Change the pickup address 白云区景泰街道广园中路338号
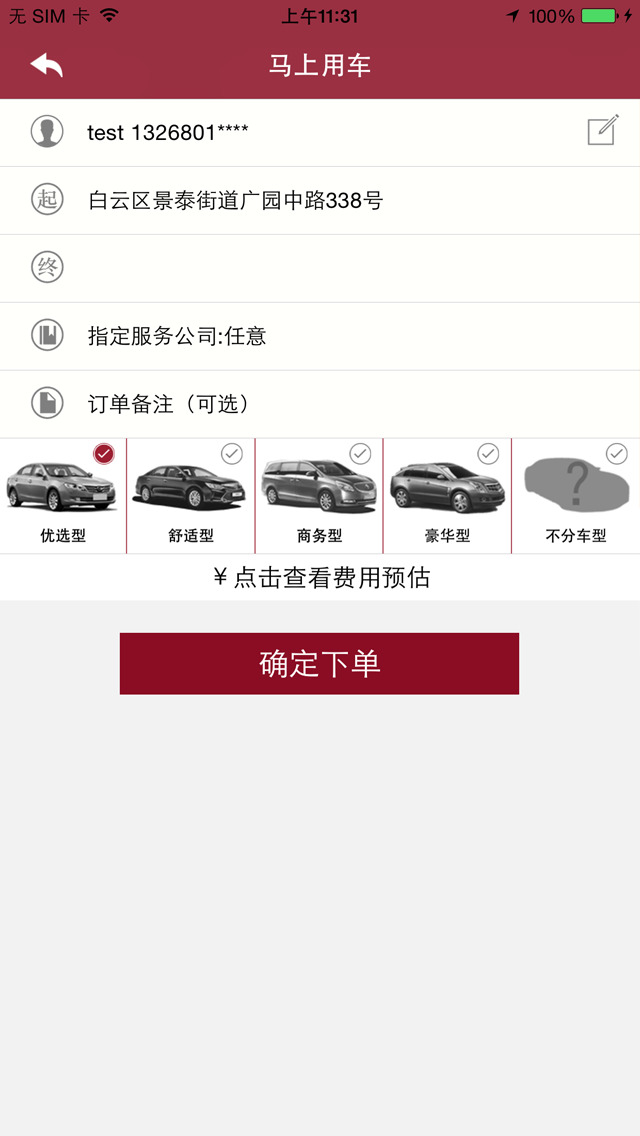This screenshot has height=1136, width=640. pos(236,201)
